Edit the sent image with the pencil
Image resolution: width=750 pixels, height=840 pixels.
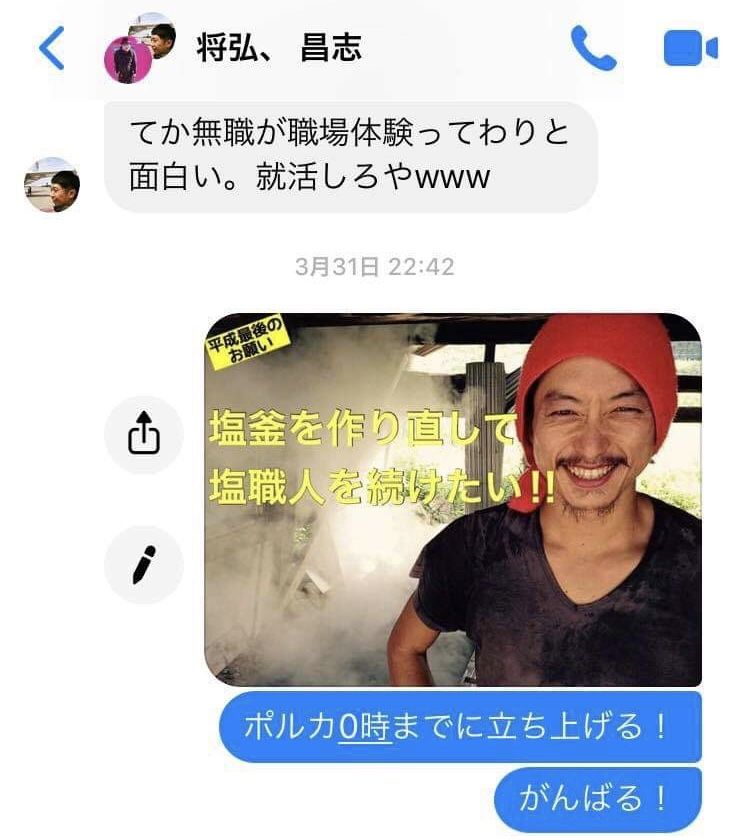pos(144,565)
